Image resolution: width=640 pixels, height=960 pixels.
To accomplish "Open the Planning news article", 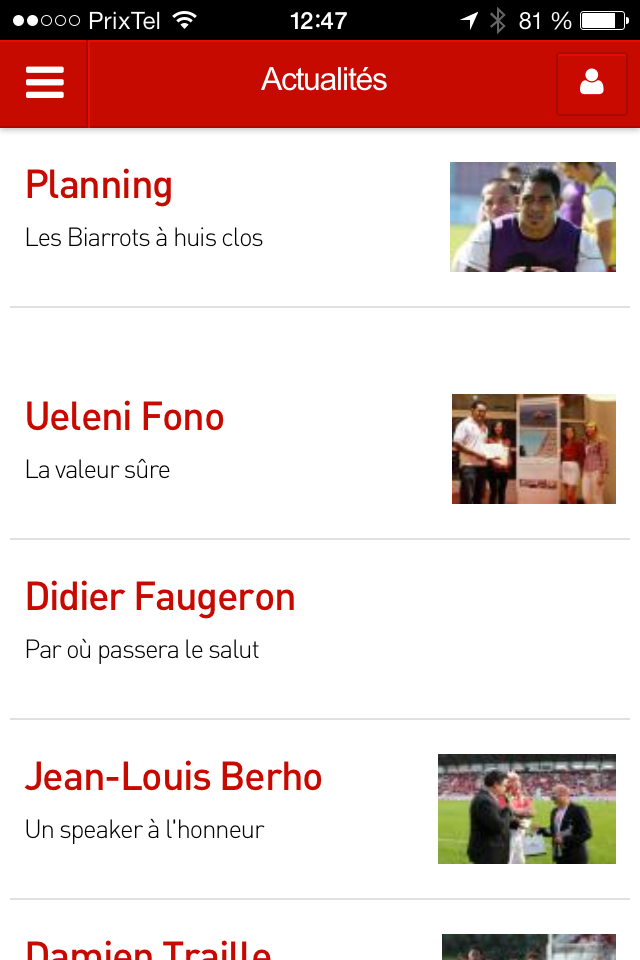I will click(x=99, y=186).
